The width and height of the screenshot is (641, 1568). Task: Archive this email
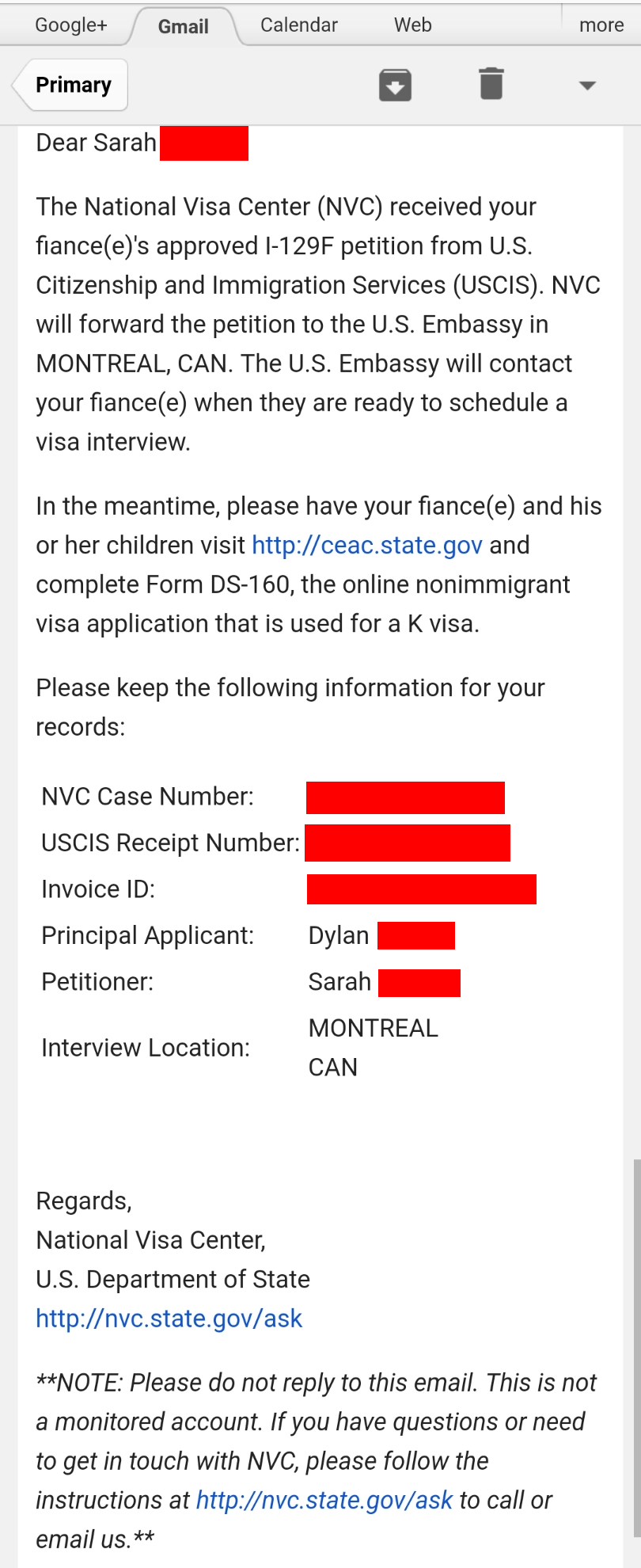pyautogui.click(x=395, y=85)
